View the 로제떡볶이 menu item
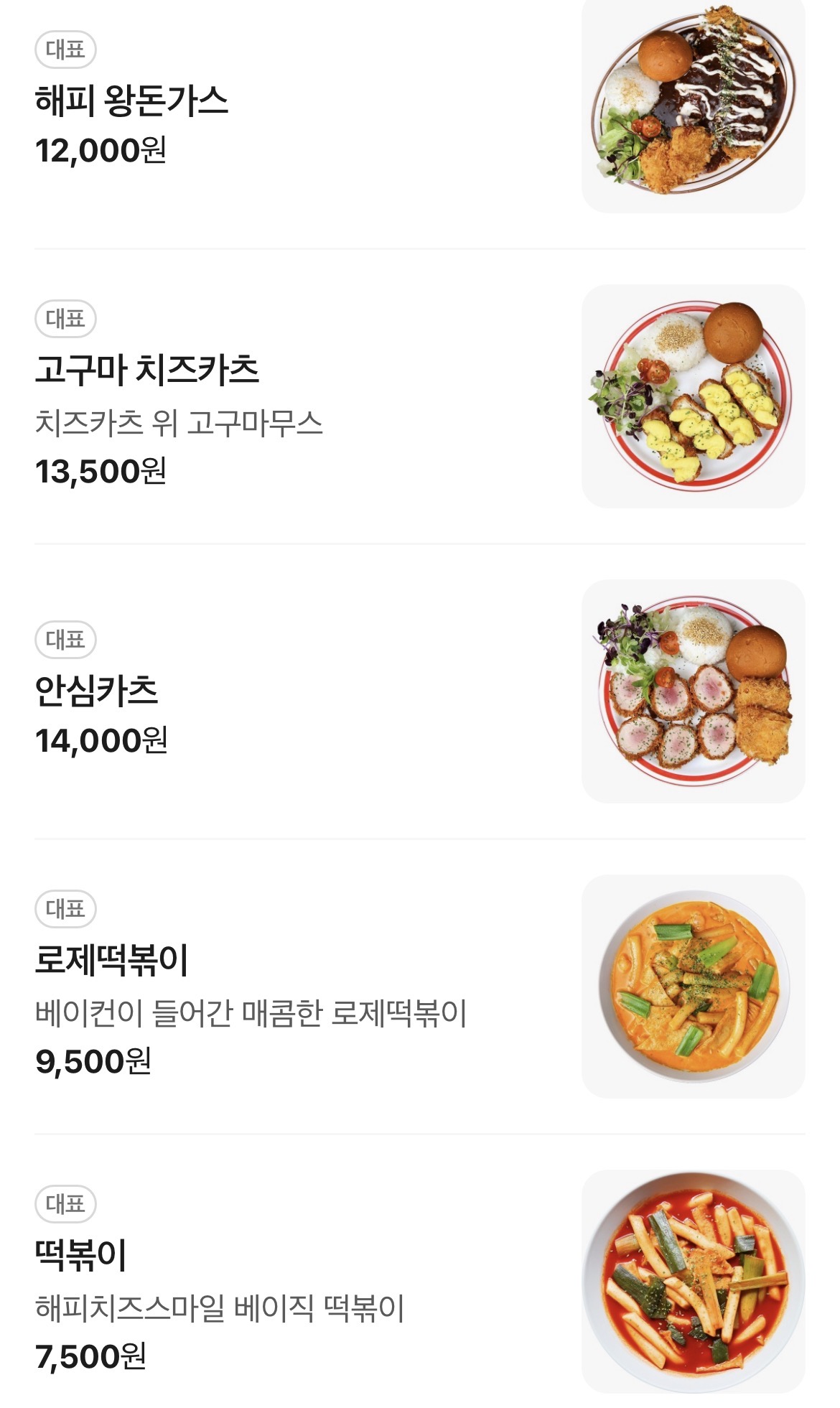The image size is (840, 1408). point(112,960)
